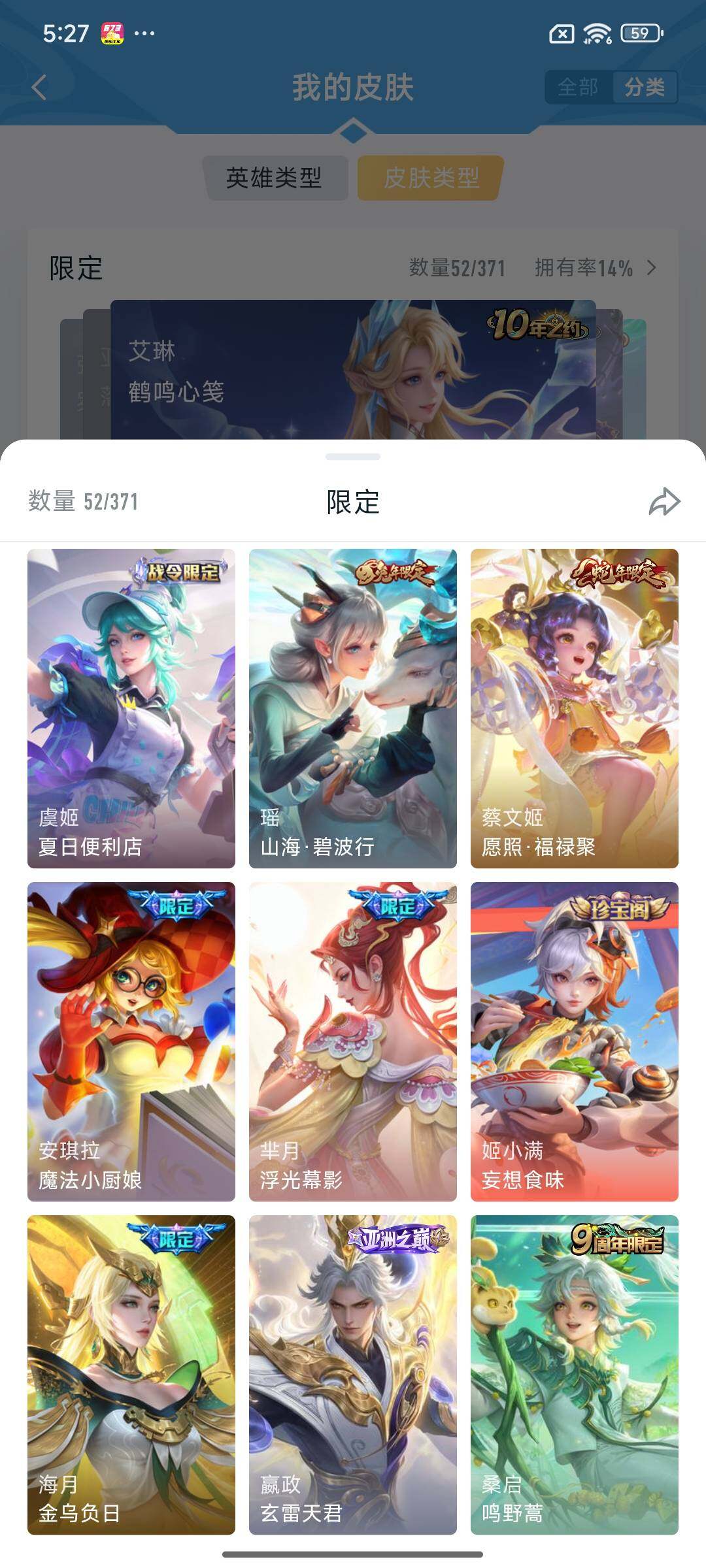Collapse the bottom sheet using the gesture bar
The width and height of the screenshot is (706, 1568).
coord(353,1553)
